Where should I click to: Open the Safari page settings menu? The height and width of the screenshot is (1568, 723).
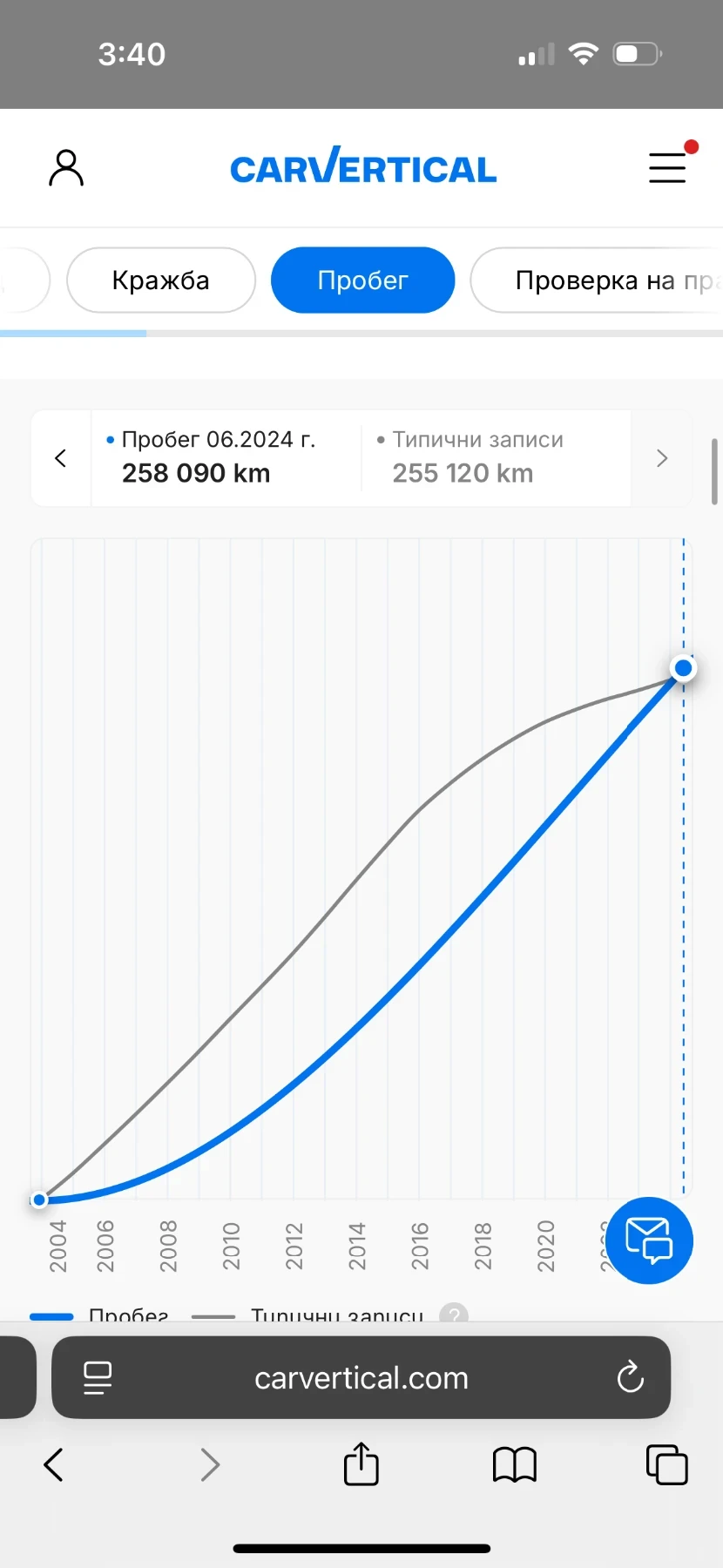coord(98,1378)
